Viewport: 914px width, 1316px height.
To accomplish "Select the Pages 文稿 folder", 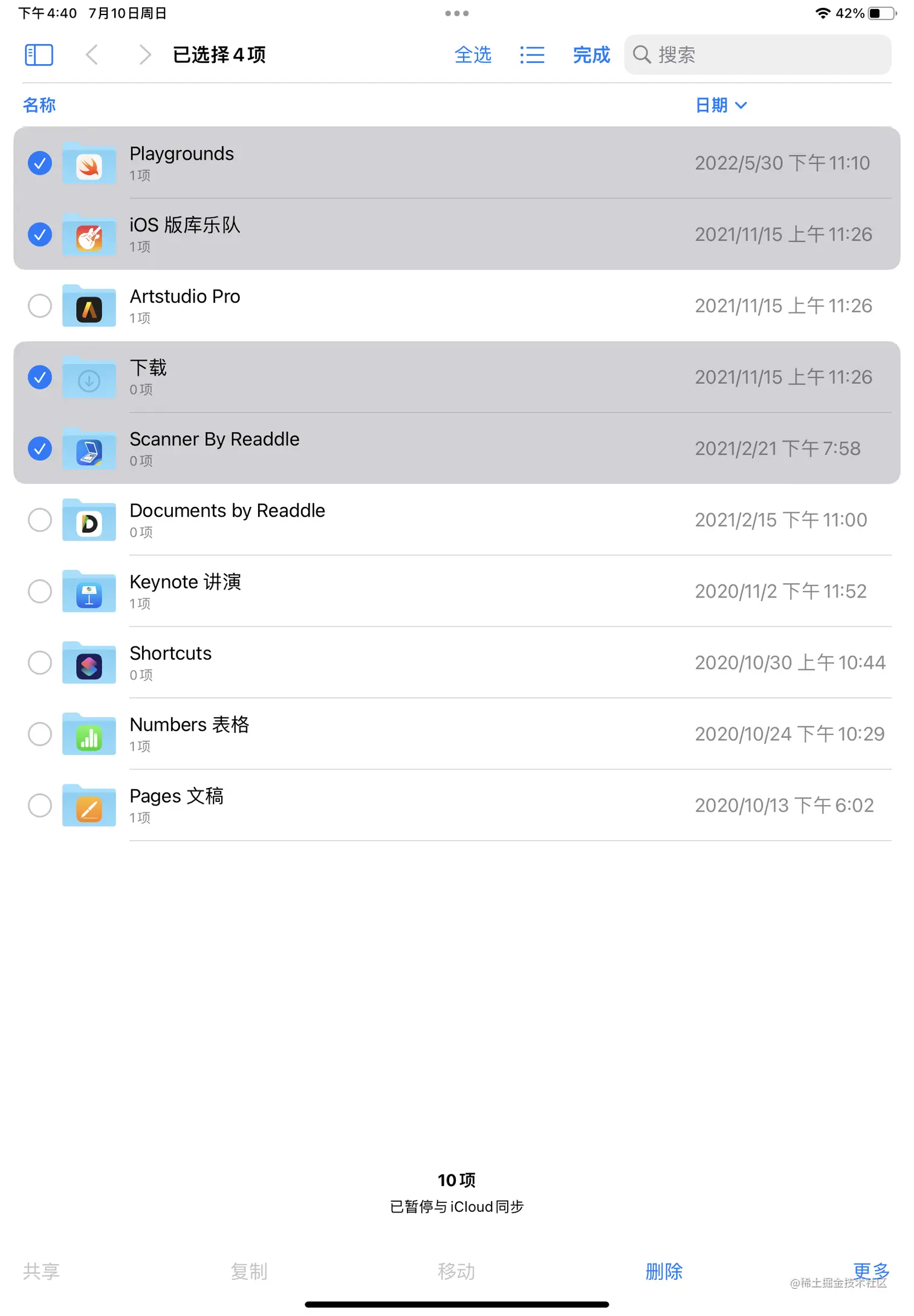I will (40, 806).
